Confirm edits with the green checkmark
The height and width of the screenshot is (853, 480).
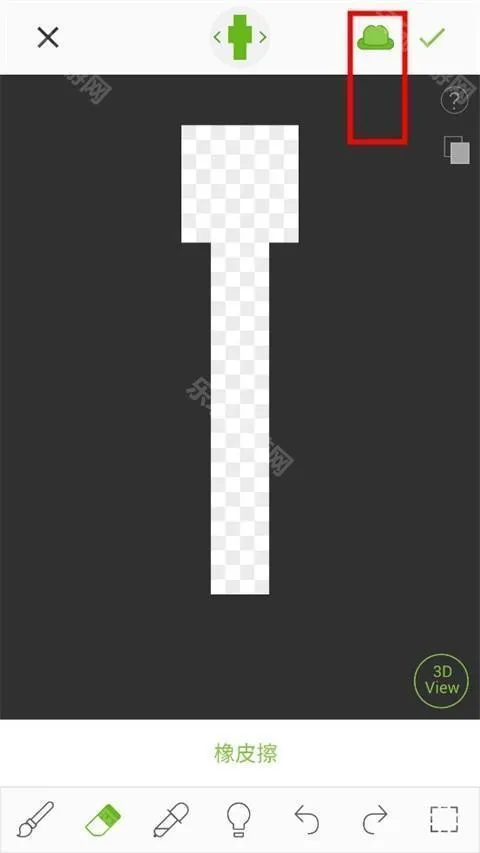(x=433, y=37)
